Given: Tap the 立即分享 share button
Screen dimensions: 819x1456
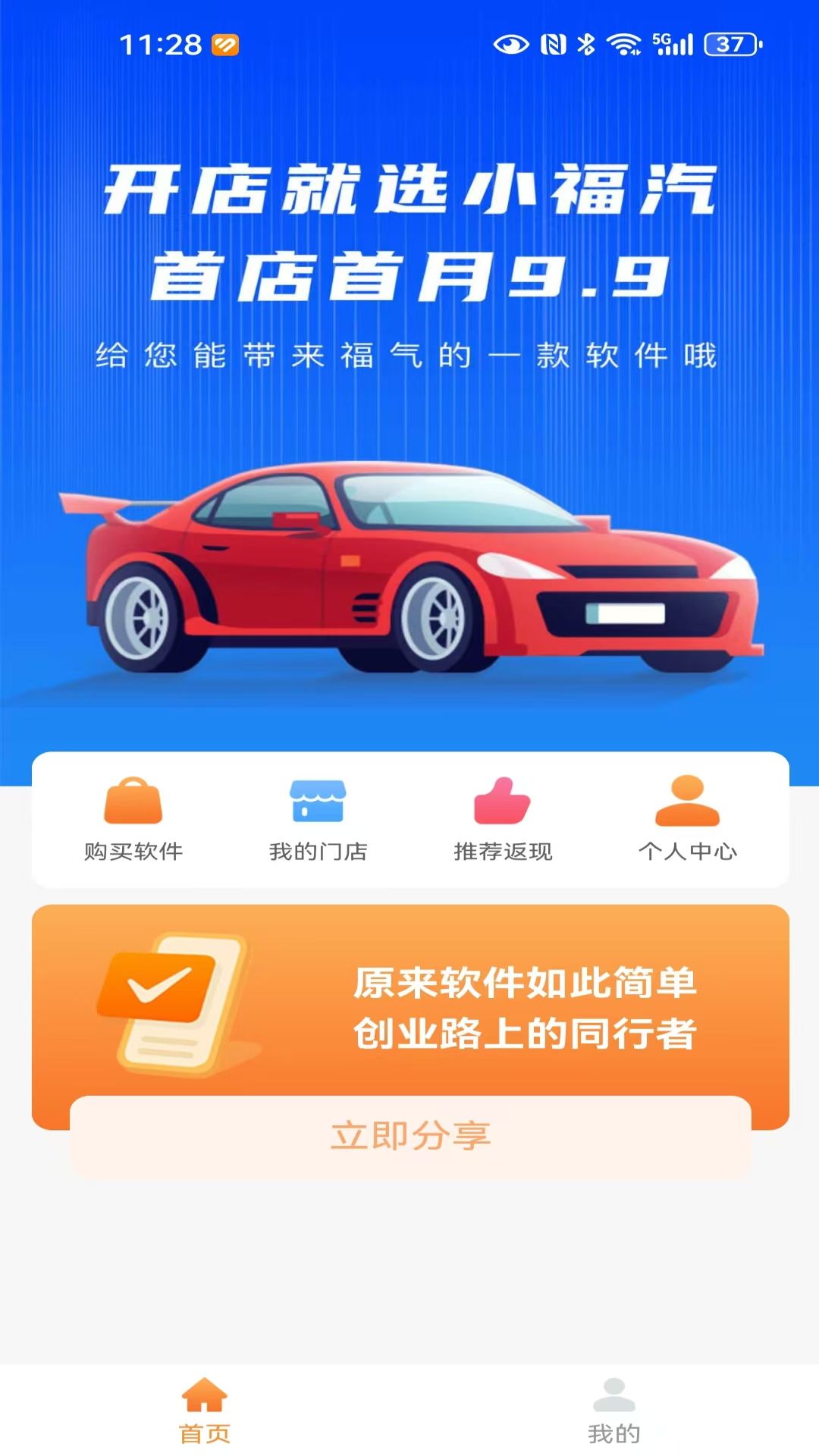Looking at the screenshot, I should (410, 1136).
